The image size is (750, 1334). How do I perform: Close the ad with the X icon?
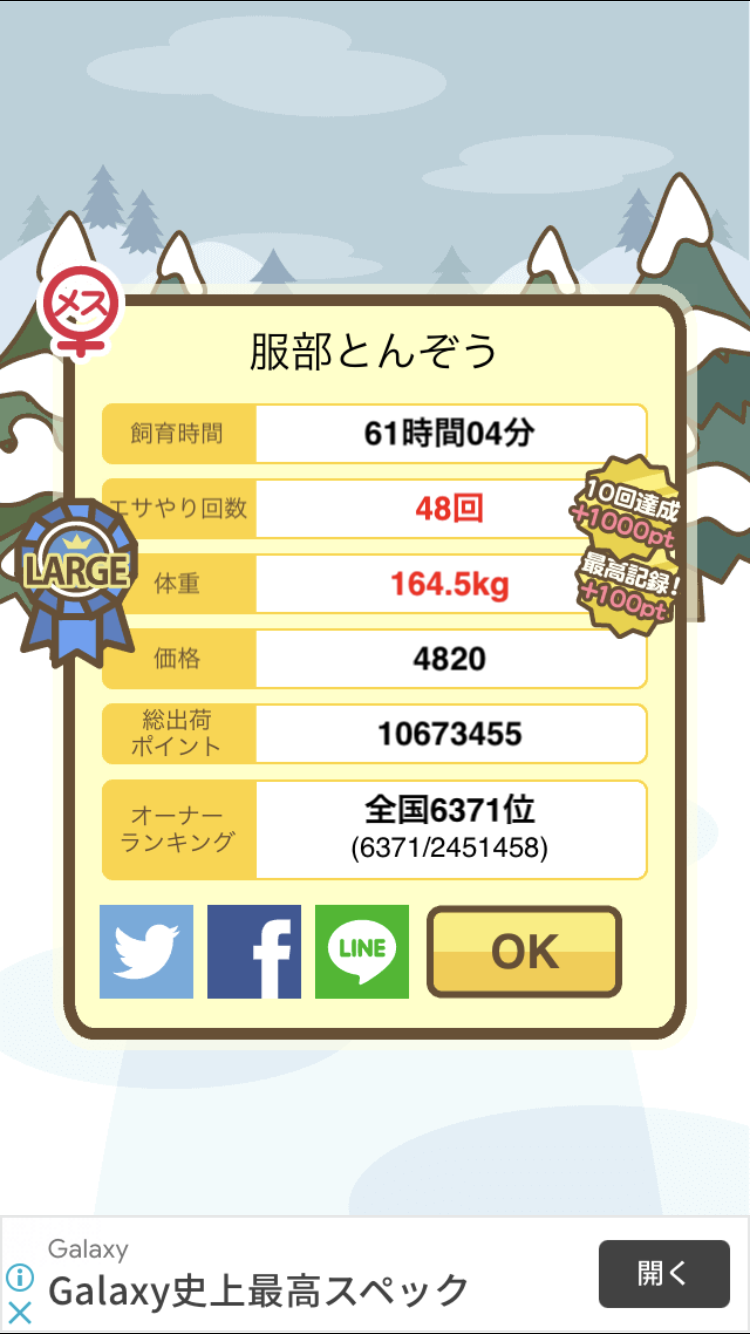[20, 1312]
